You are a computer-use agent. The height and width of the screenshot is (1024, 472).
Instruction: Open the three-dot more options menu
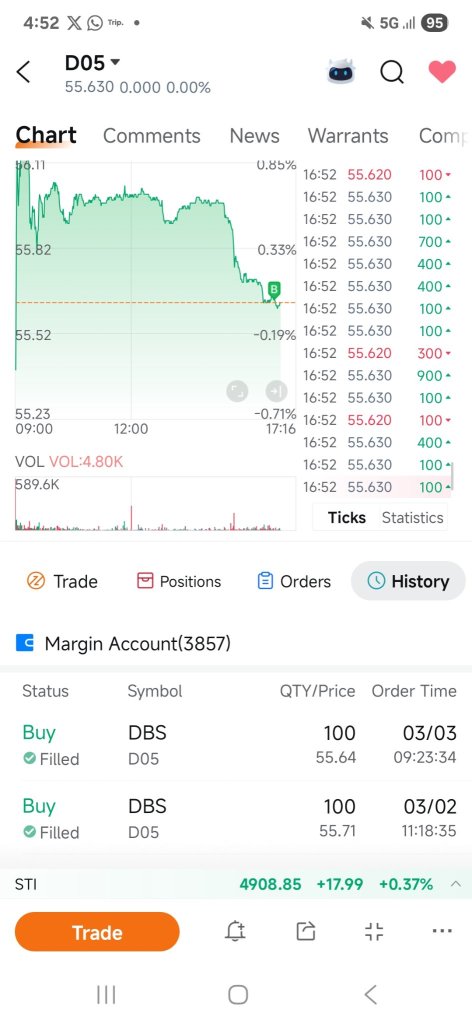coord(442,931)
